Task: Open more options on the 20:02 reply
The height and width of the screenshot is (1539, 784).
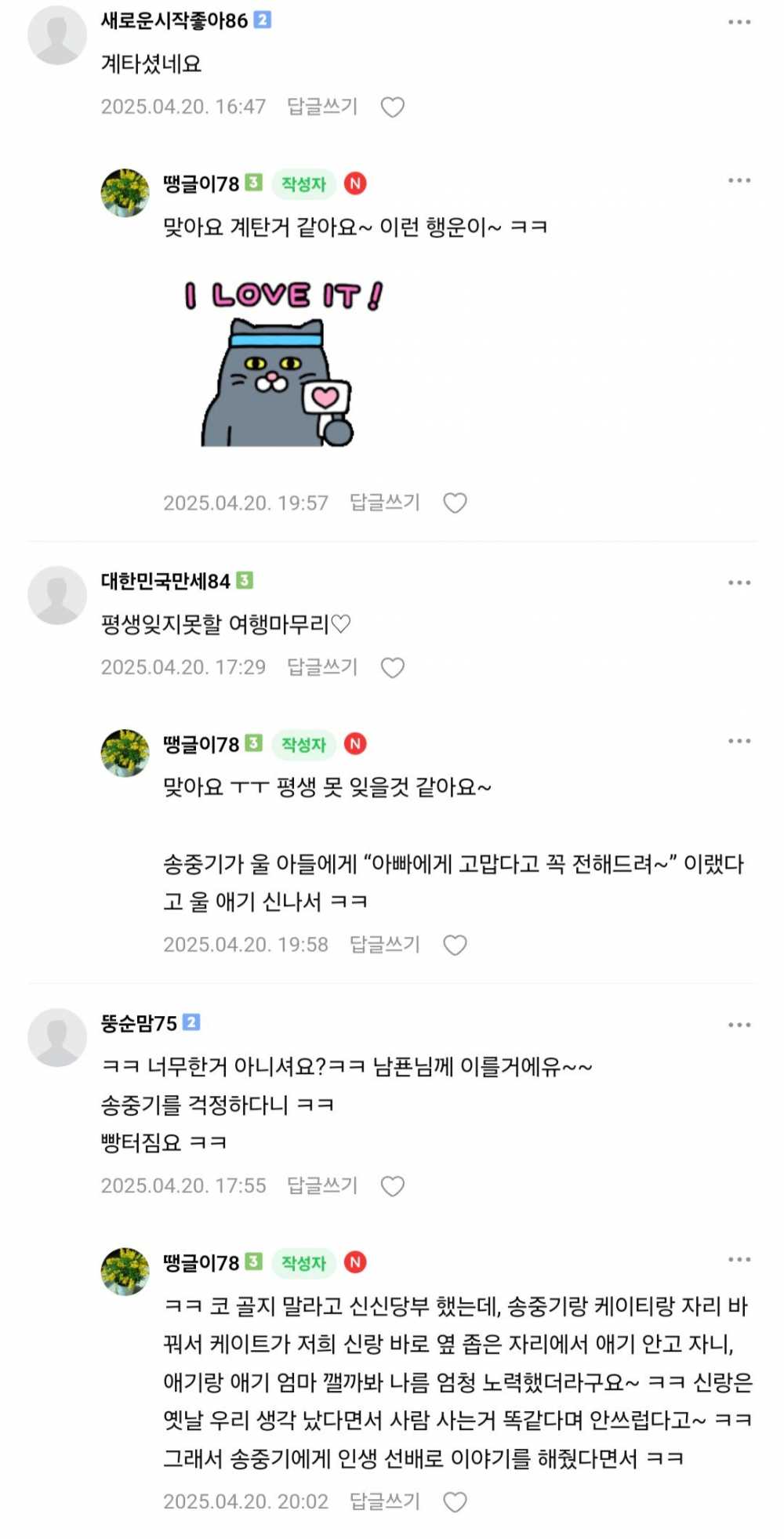Action: click(x=739, y=1260)
